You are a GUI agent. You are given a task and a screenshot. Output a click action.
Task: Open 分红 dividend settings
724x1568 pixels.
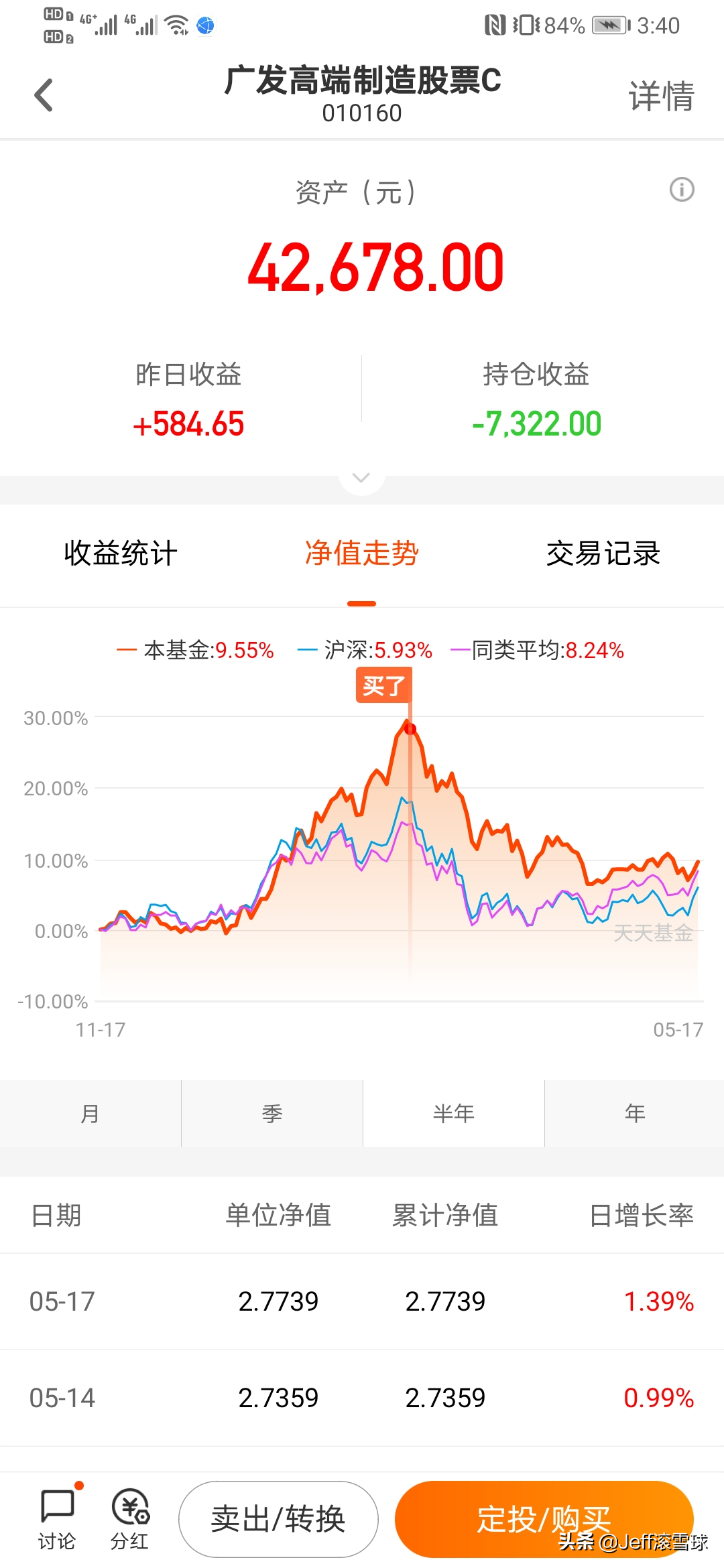coord(130,1520)
